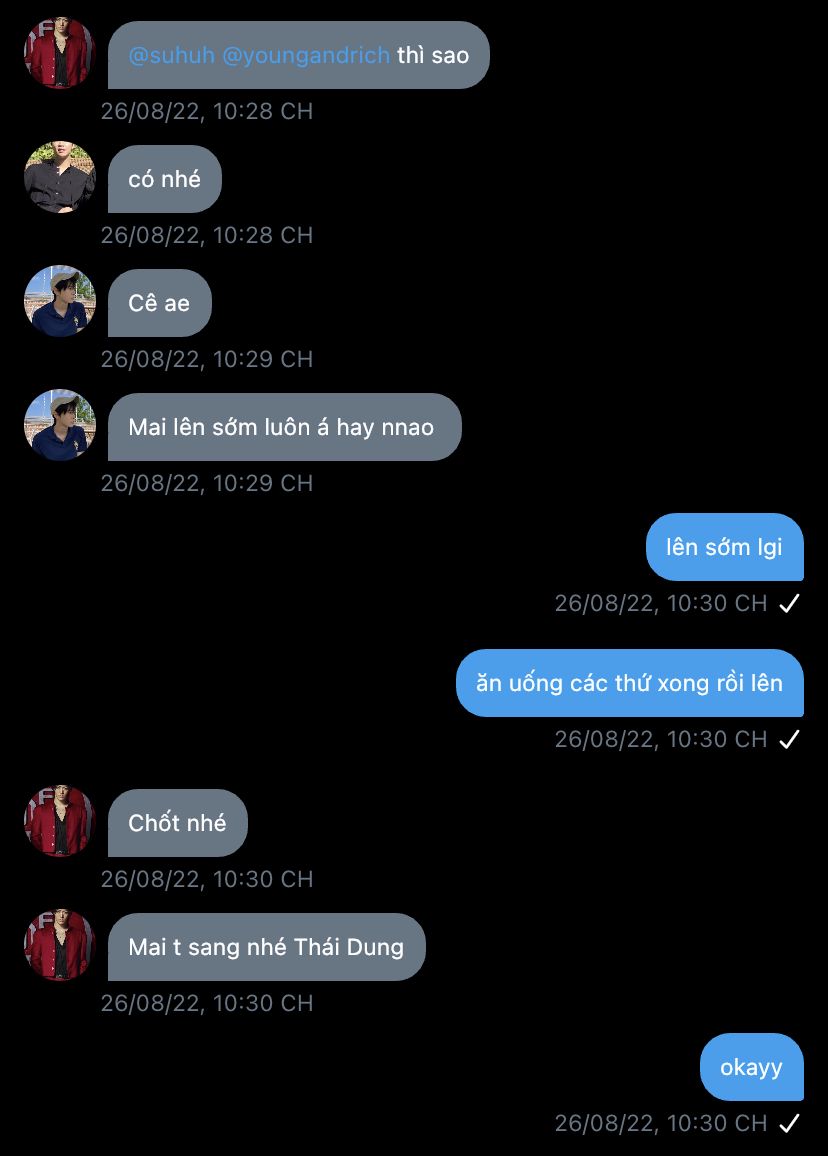Open profile photo beside the "thì sao" message
Image resolution: width=828 pixels, height=1156 pixels.
[59, 53]
